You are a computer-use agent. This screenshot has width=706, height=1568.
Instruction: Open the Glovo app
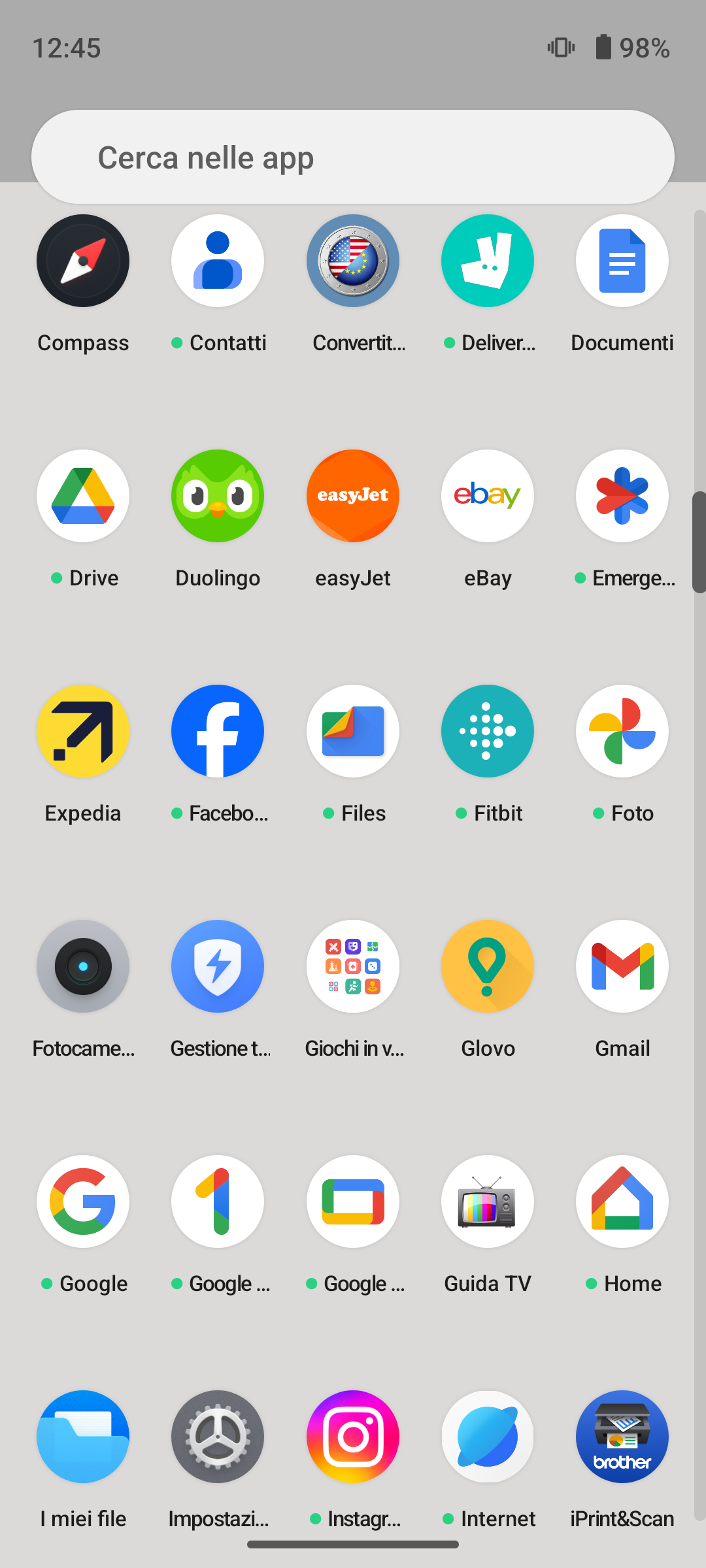(x=488, y=966)
